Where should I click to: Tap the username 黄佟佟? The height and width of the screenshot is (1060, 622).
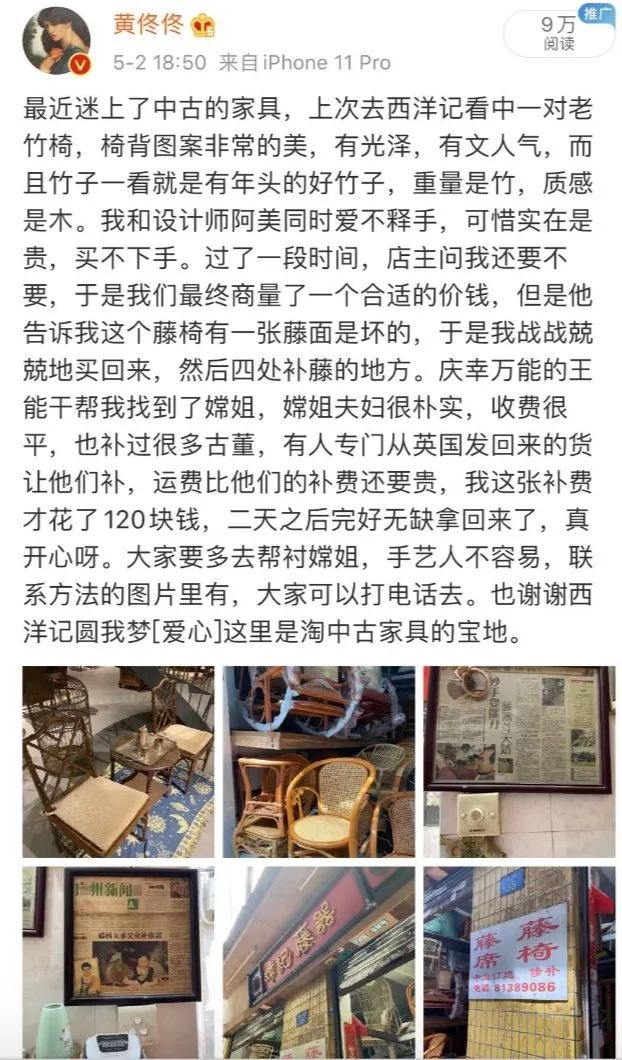coord(148,24)
